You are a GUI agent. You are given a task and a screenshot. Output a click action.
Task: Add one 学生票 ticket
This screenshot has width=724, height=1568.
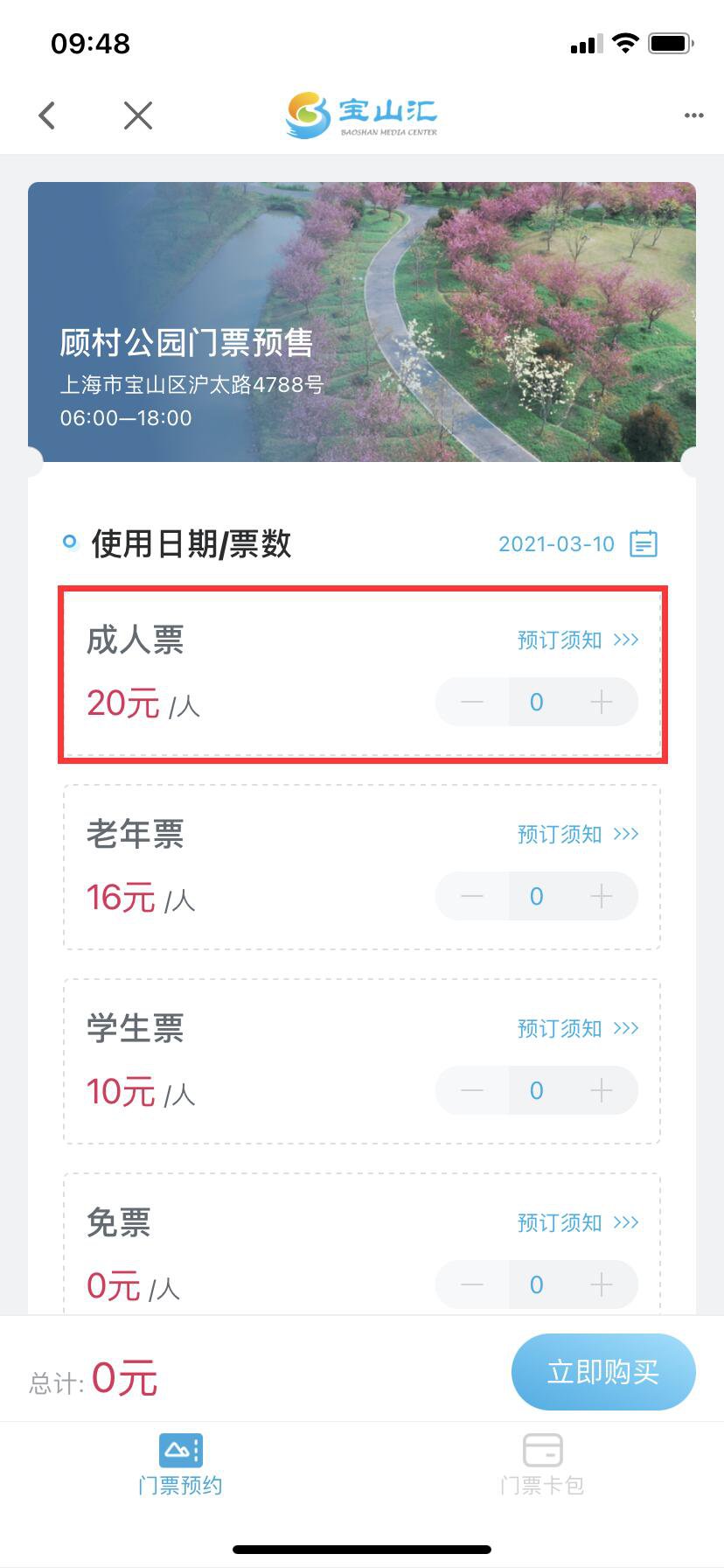[602, 1090]
